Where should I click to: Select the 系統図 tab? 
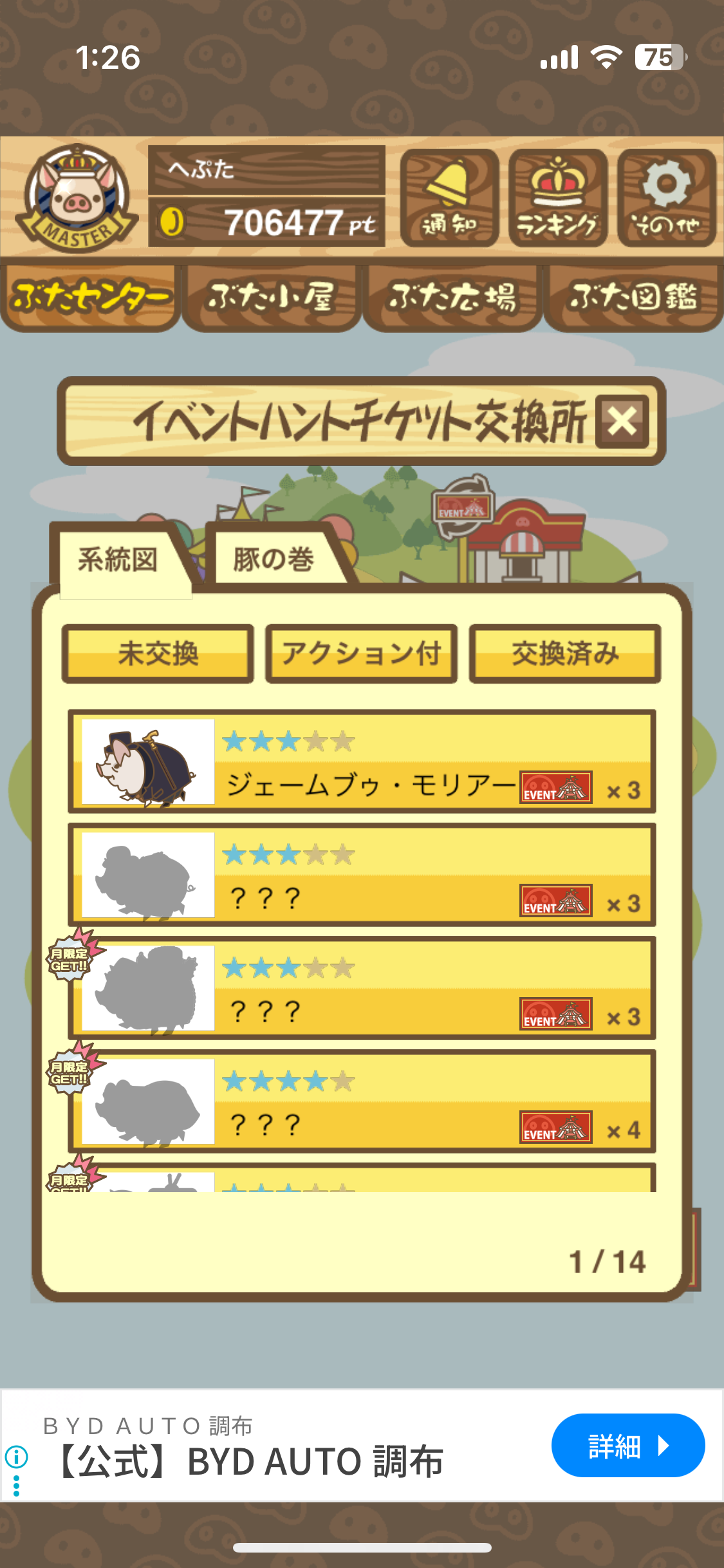118,559
